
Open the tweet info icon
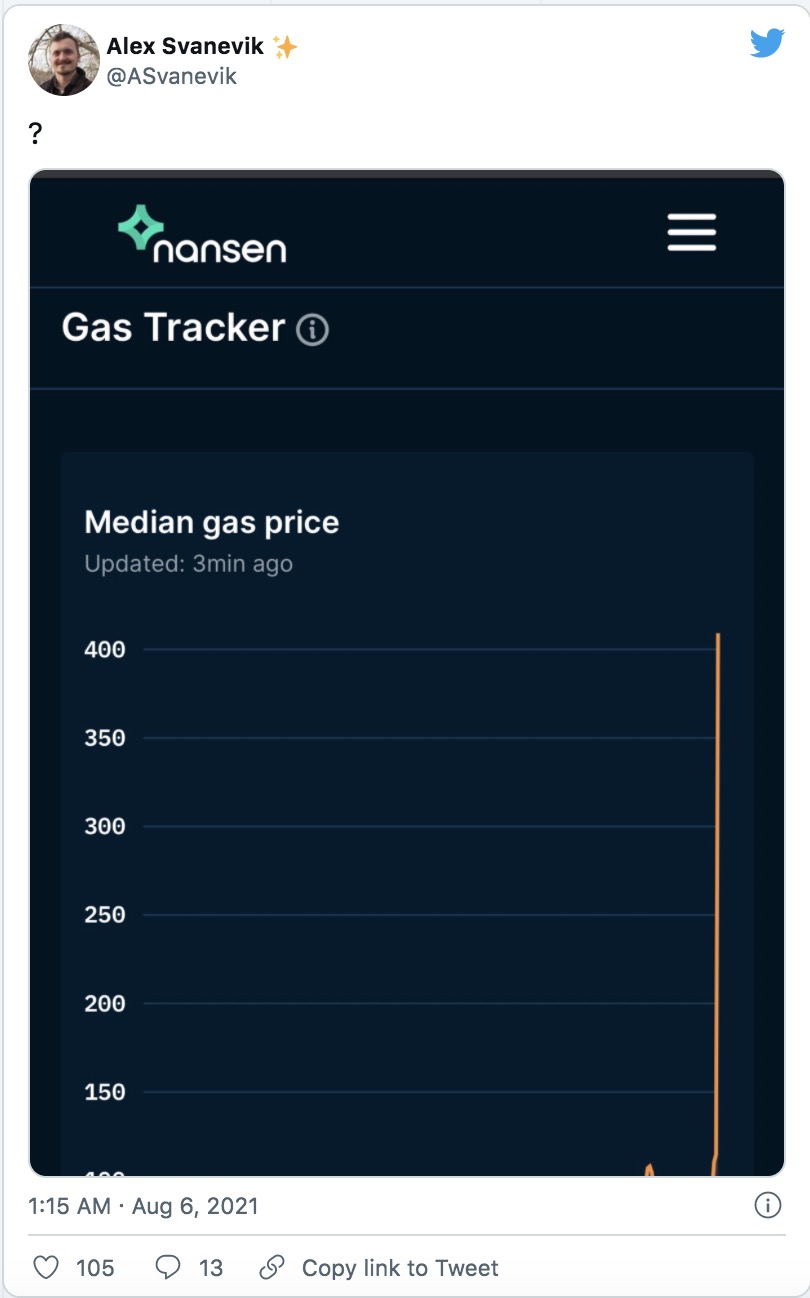(767, 1205)
